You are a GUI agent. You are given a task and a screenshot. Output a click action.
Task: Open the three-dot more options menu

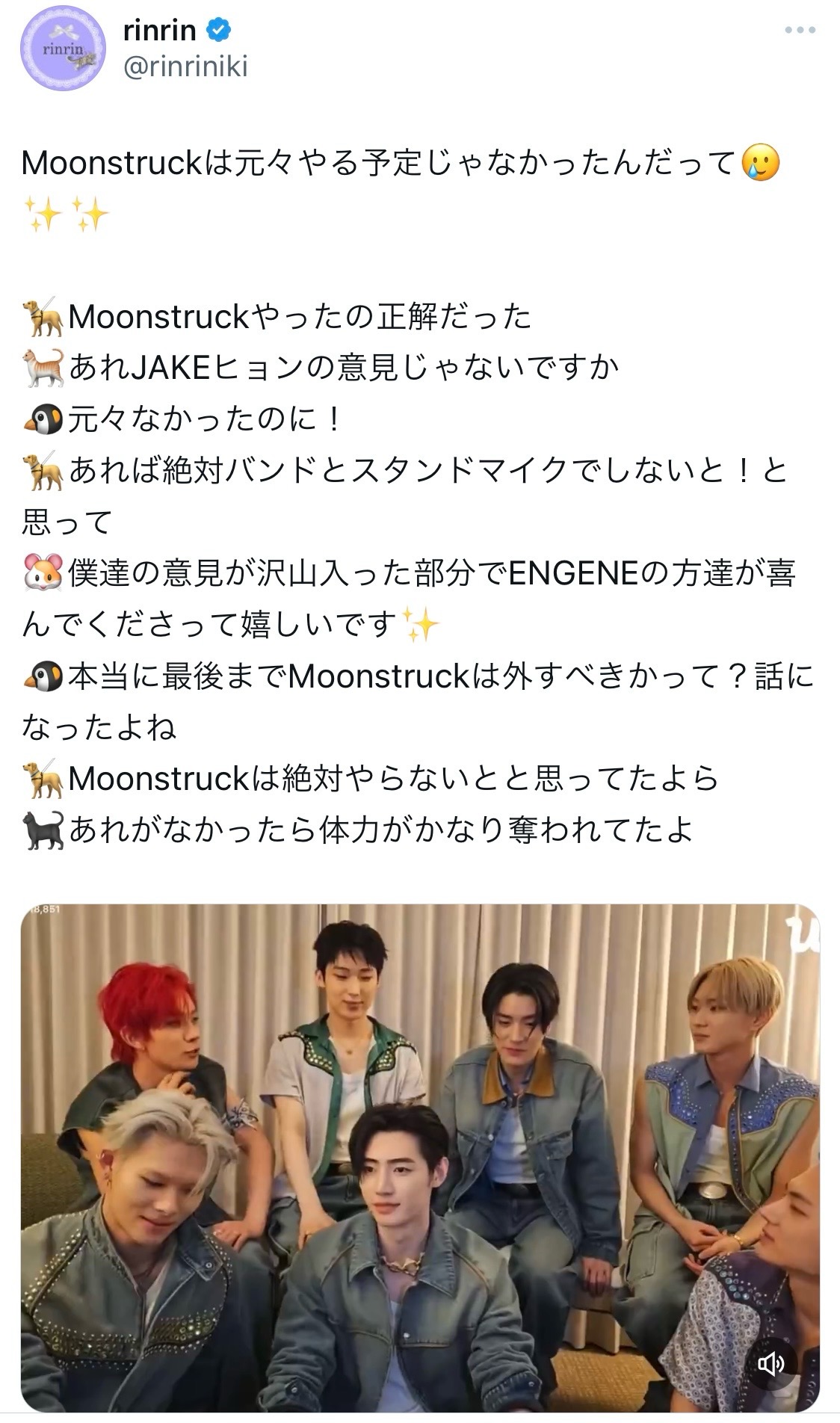tap(800, 30)
